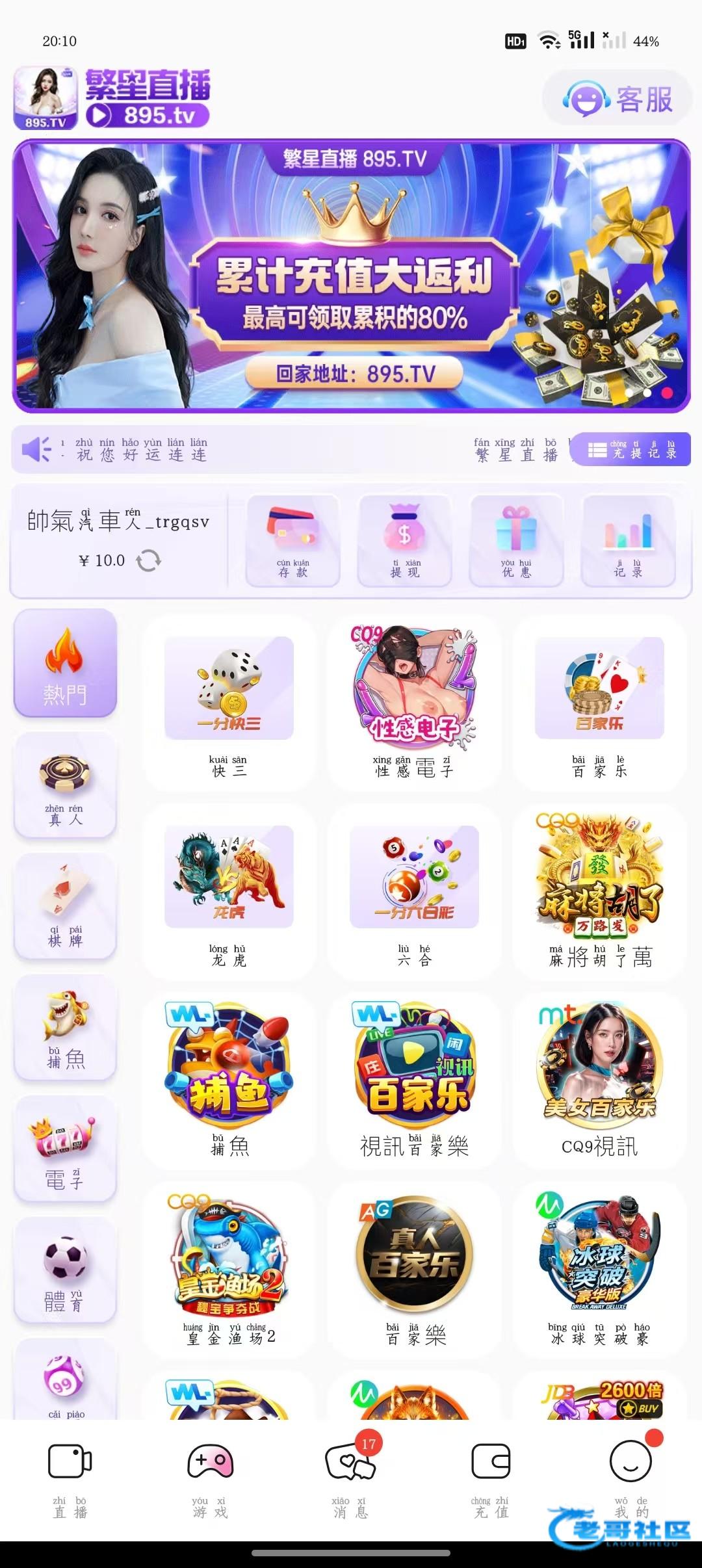Select the 真人 category

(65, 785)
